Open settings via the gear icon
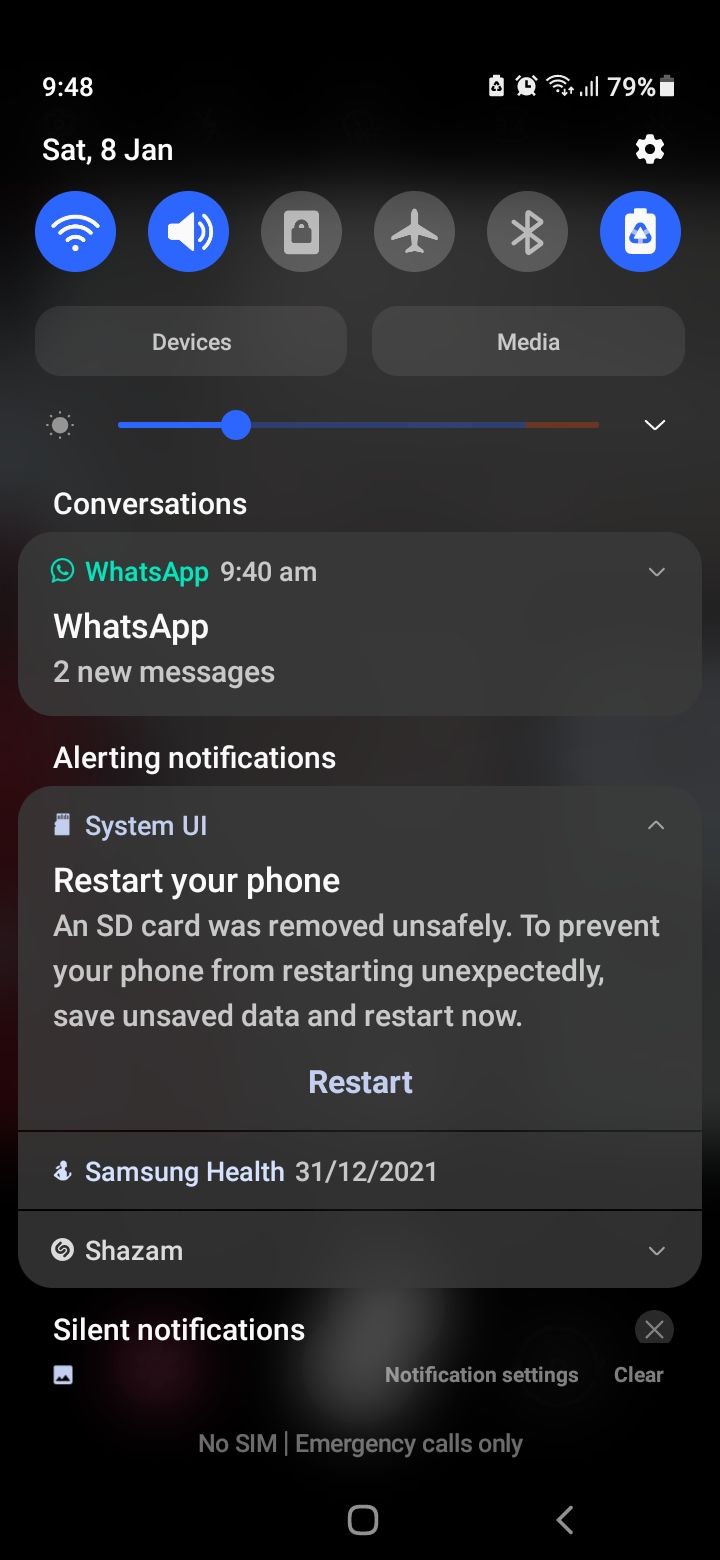 click(649, 150)
